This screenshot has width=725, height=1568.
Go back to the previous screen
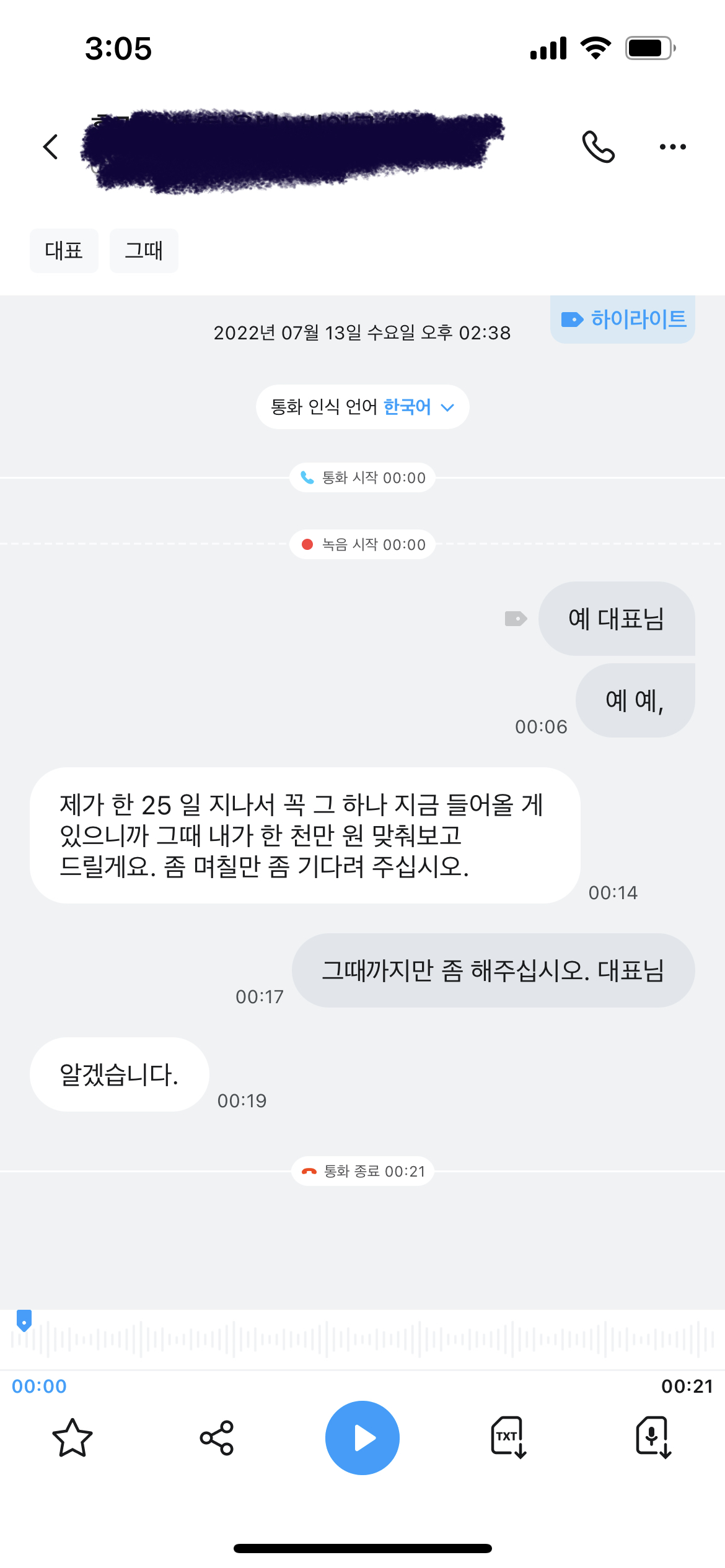(51, 147)
